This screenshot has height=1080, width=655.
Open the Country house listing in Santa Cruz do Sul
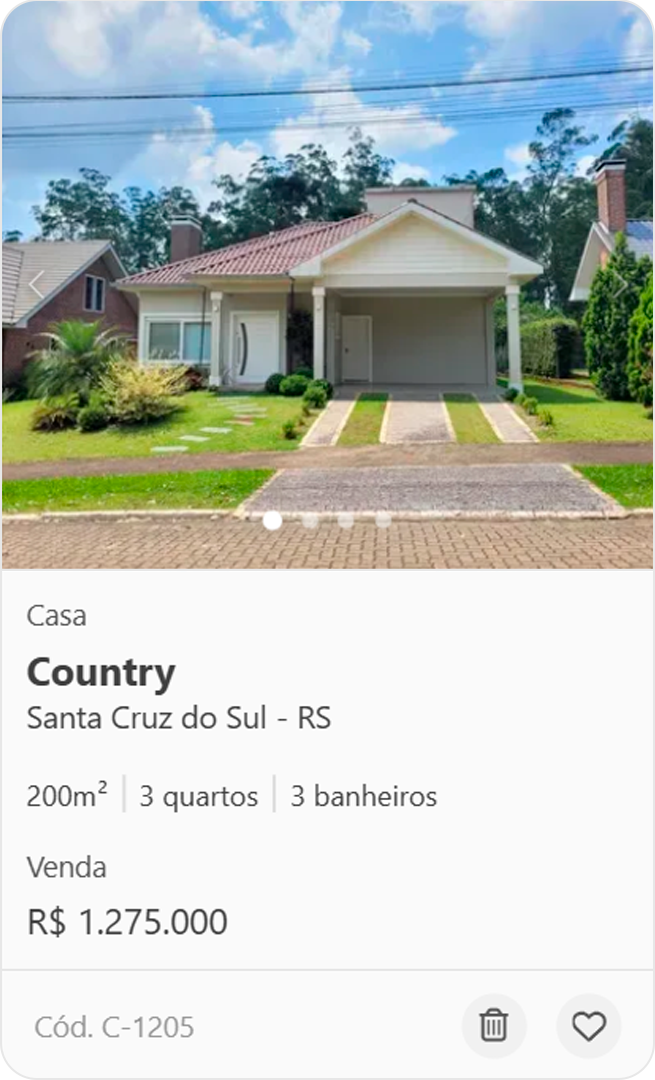(101, 673)
